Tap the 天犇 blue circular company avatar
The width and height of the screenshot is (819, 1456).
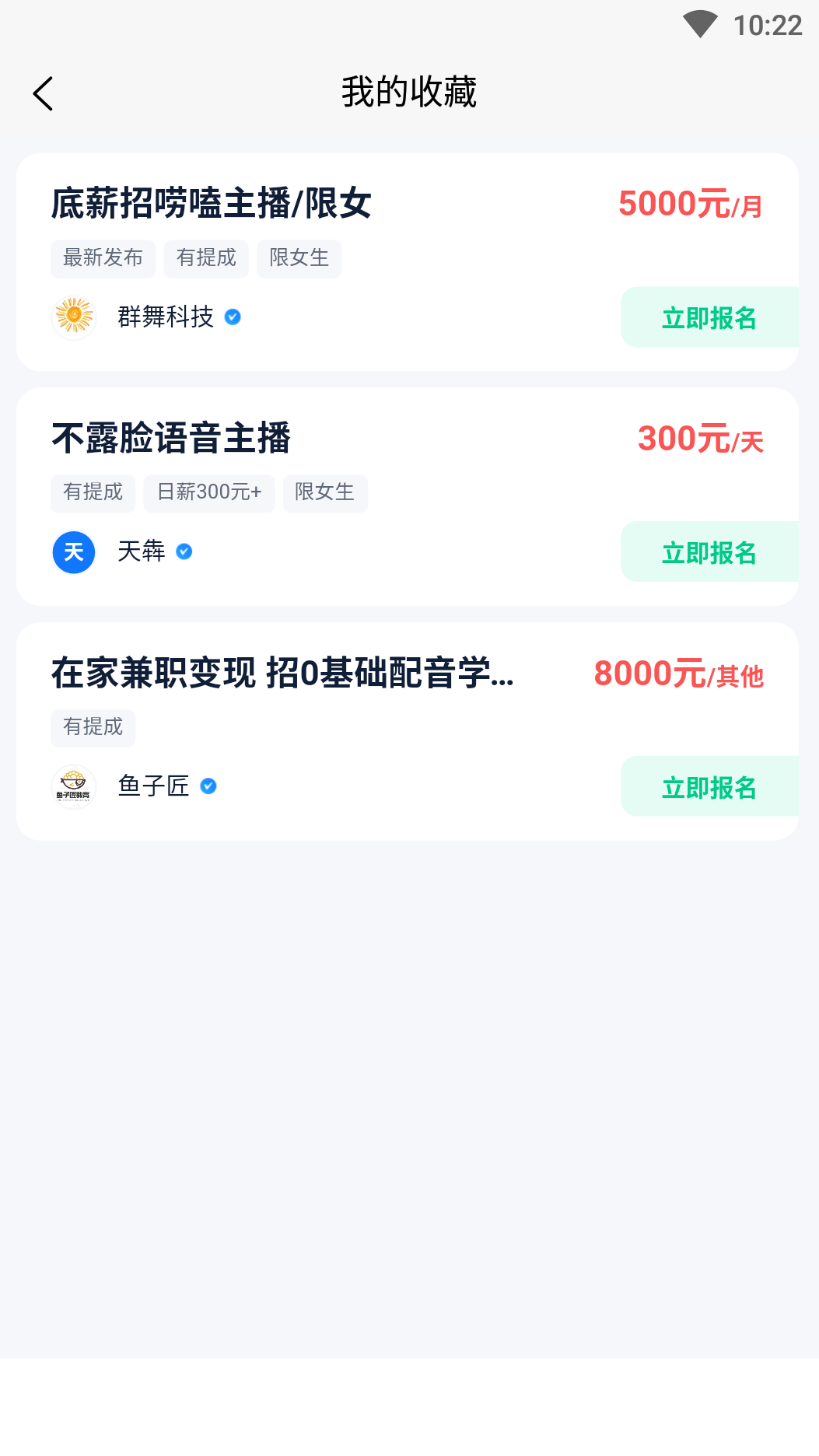pyautogui.click(x=72, y=551)
